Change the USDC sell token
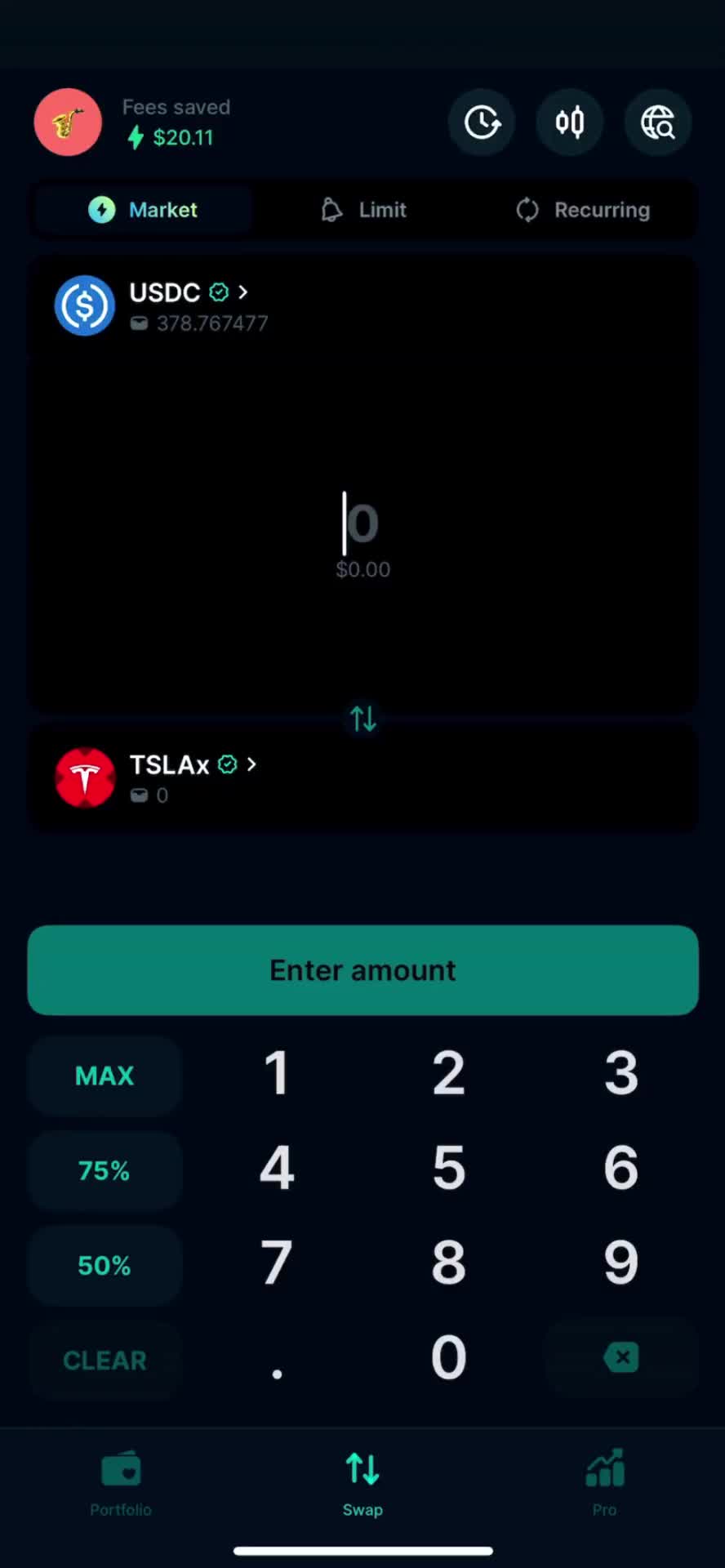Screen dimensions: 725x1568 pos(188,292)
